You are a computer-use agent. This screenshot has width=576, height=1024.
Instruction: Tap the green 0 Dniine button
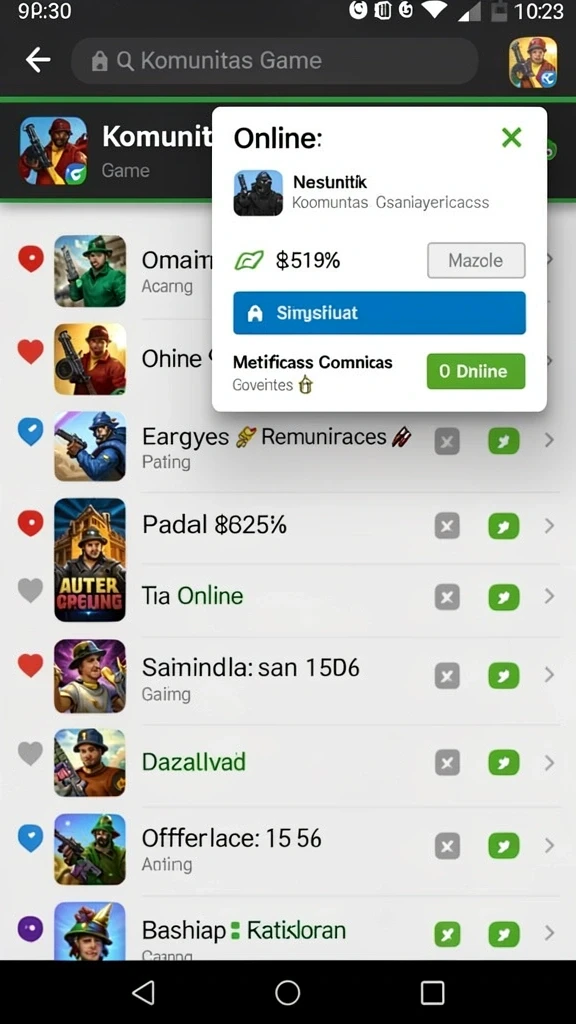[x=475, y=371]
